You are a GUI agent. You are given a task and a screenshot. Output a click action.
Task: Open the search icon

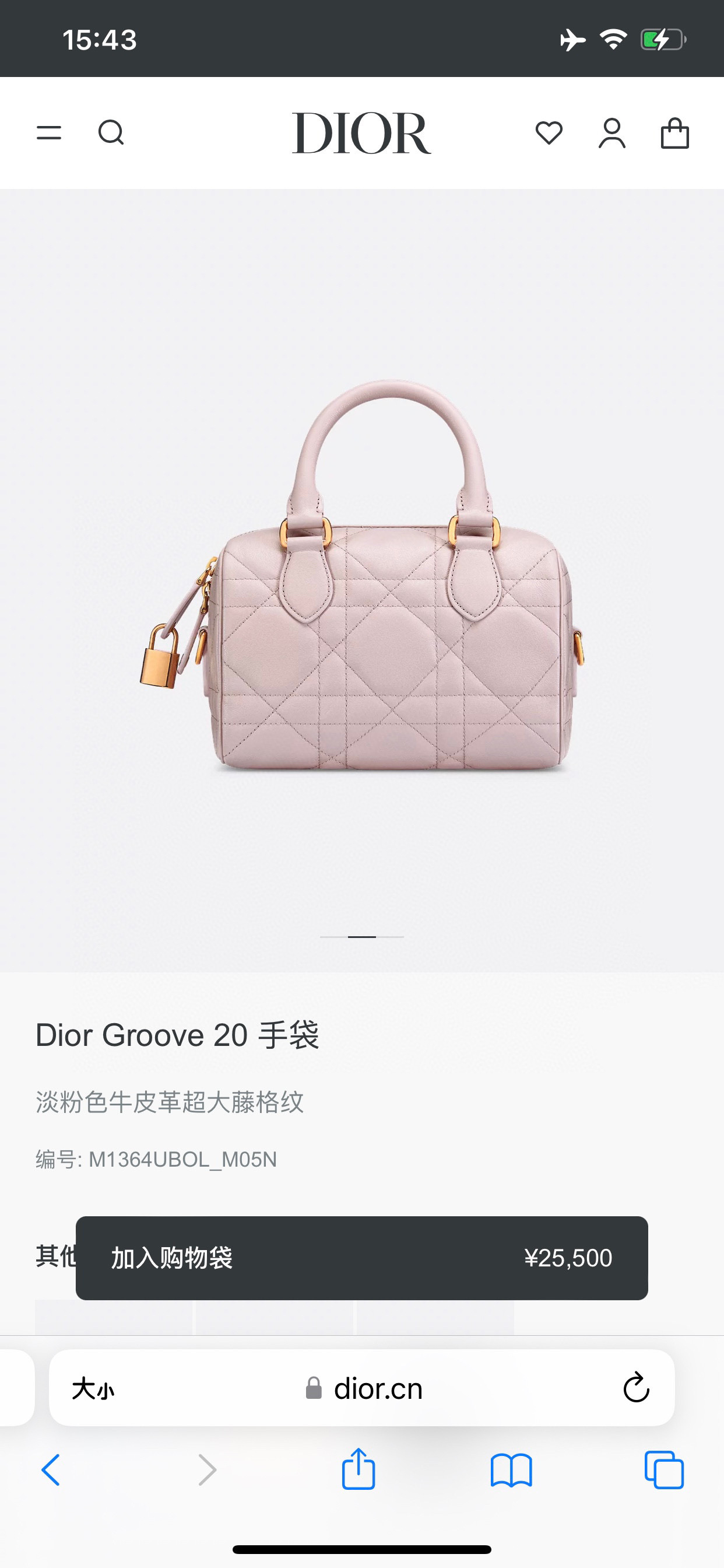(111, 132)
